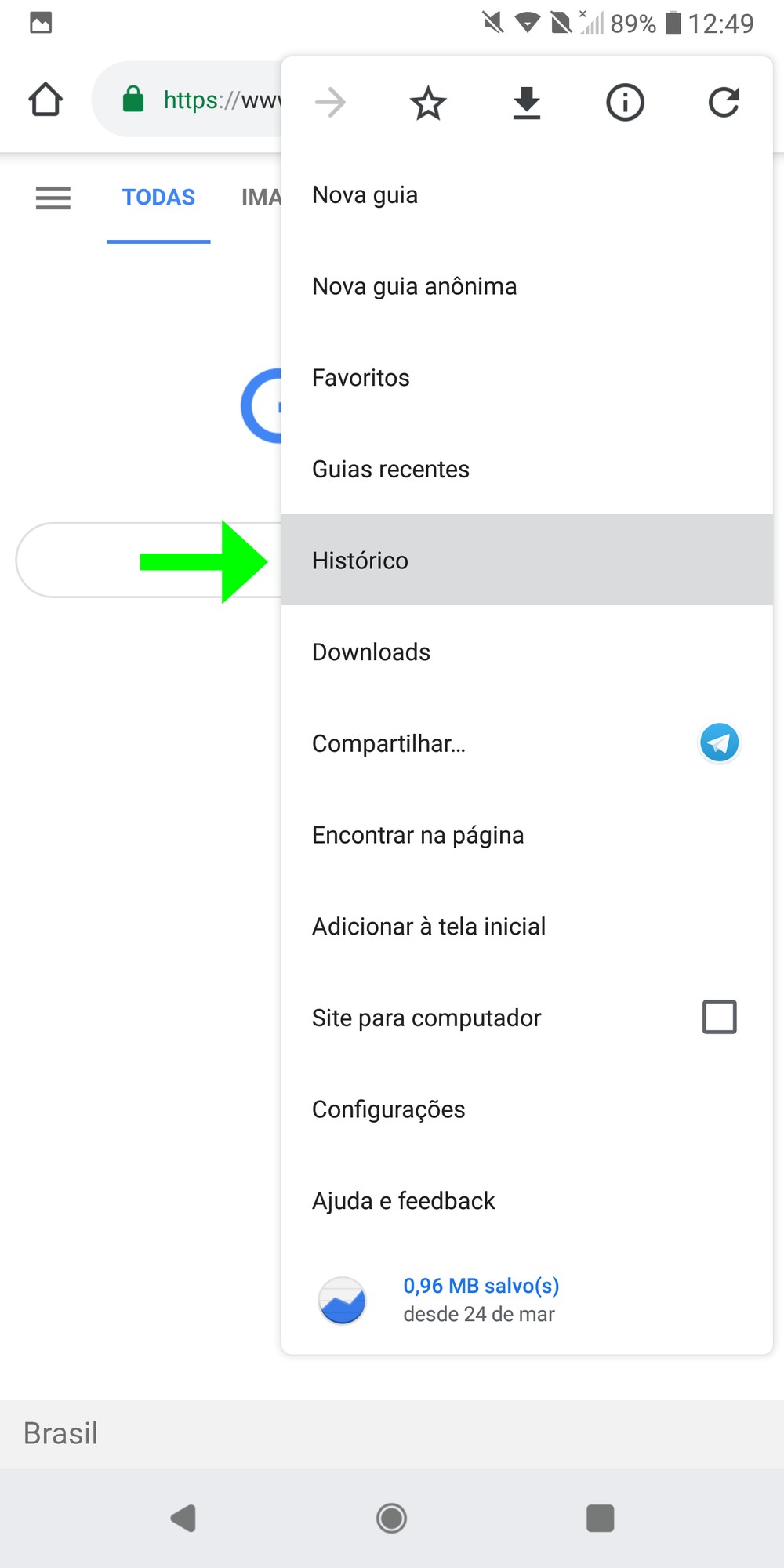The height and width of the screenshot is (1568, 784).
Task: Open Nova guia
Action: pyautogui.click(x=365, y=194)
